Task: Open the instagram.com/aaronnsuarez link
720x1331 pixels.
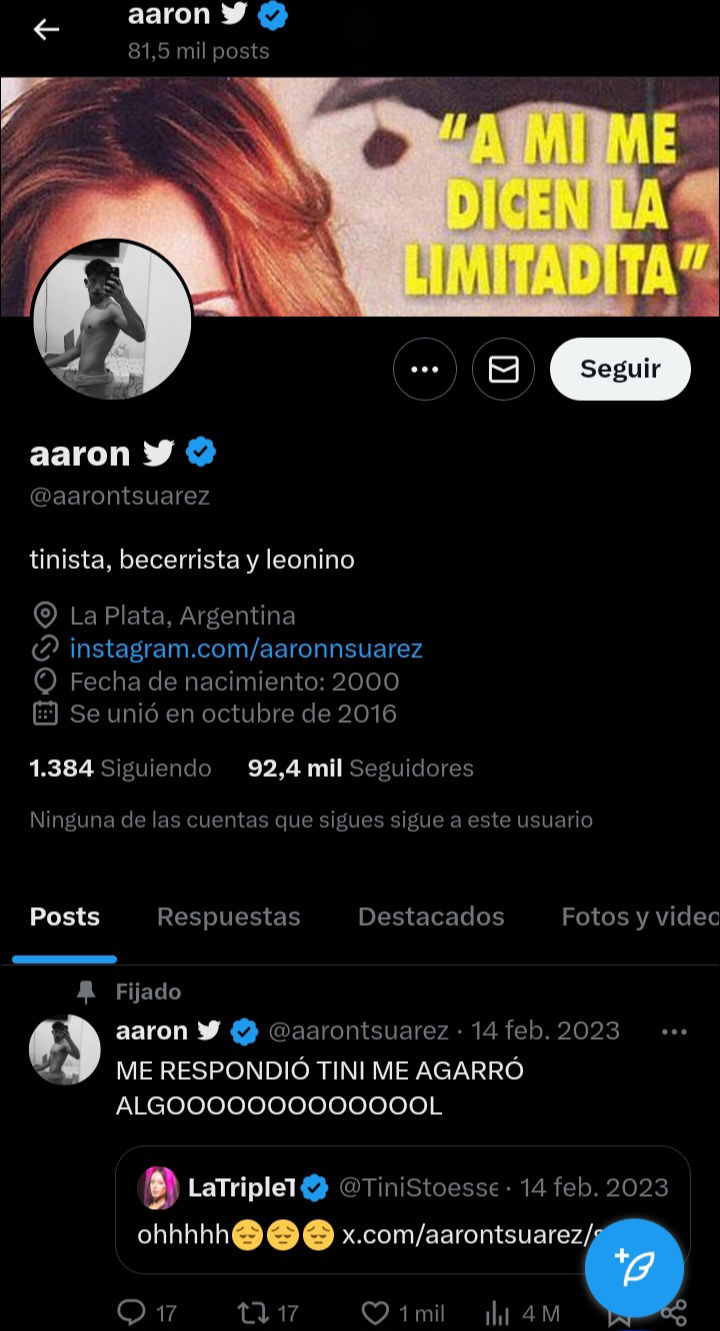Action: tap(246, 648)
